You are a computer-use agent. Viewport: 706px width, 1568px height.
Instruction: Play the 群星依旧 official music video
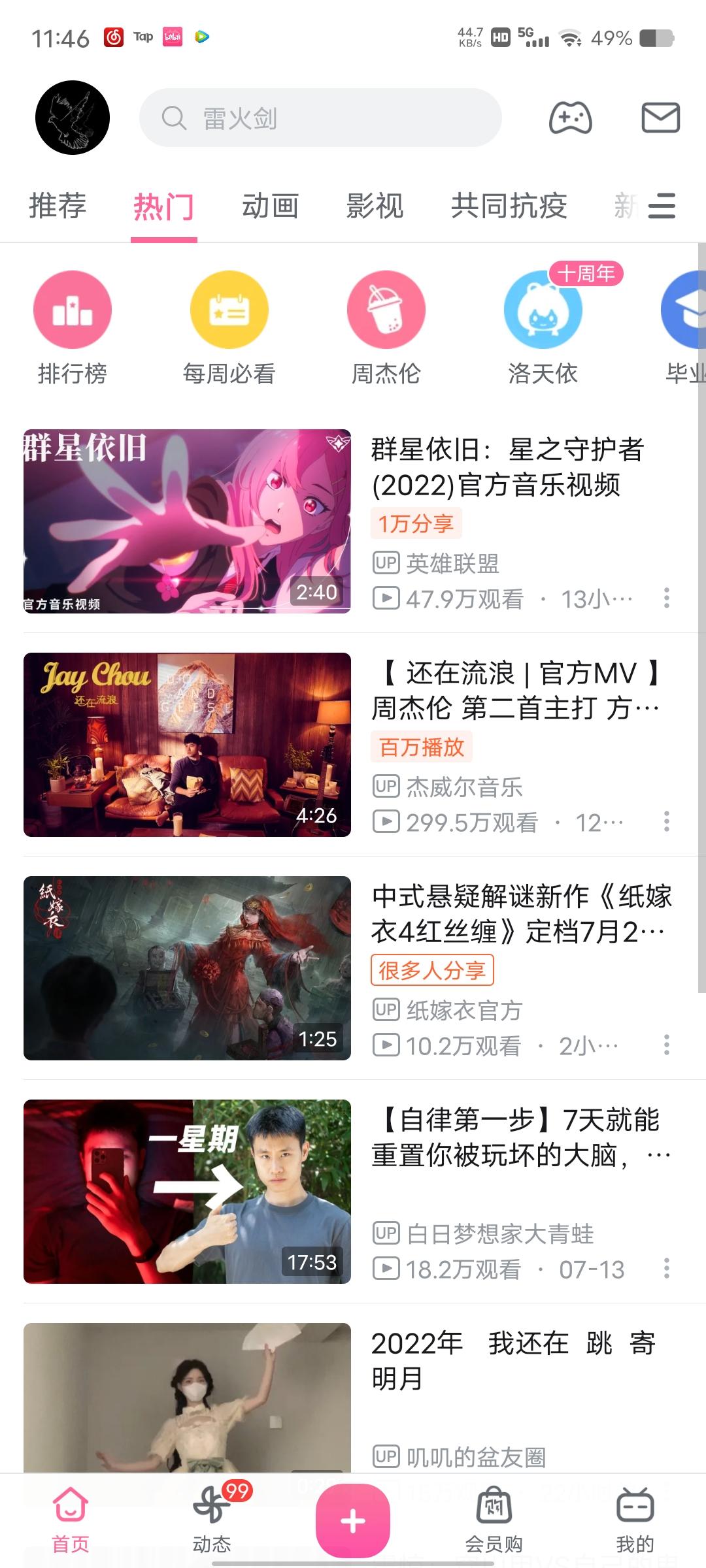tap(187, 521)
